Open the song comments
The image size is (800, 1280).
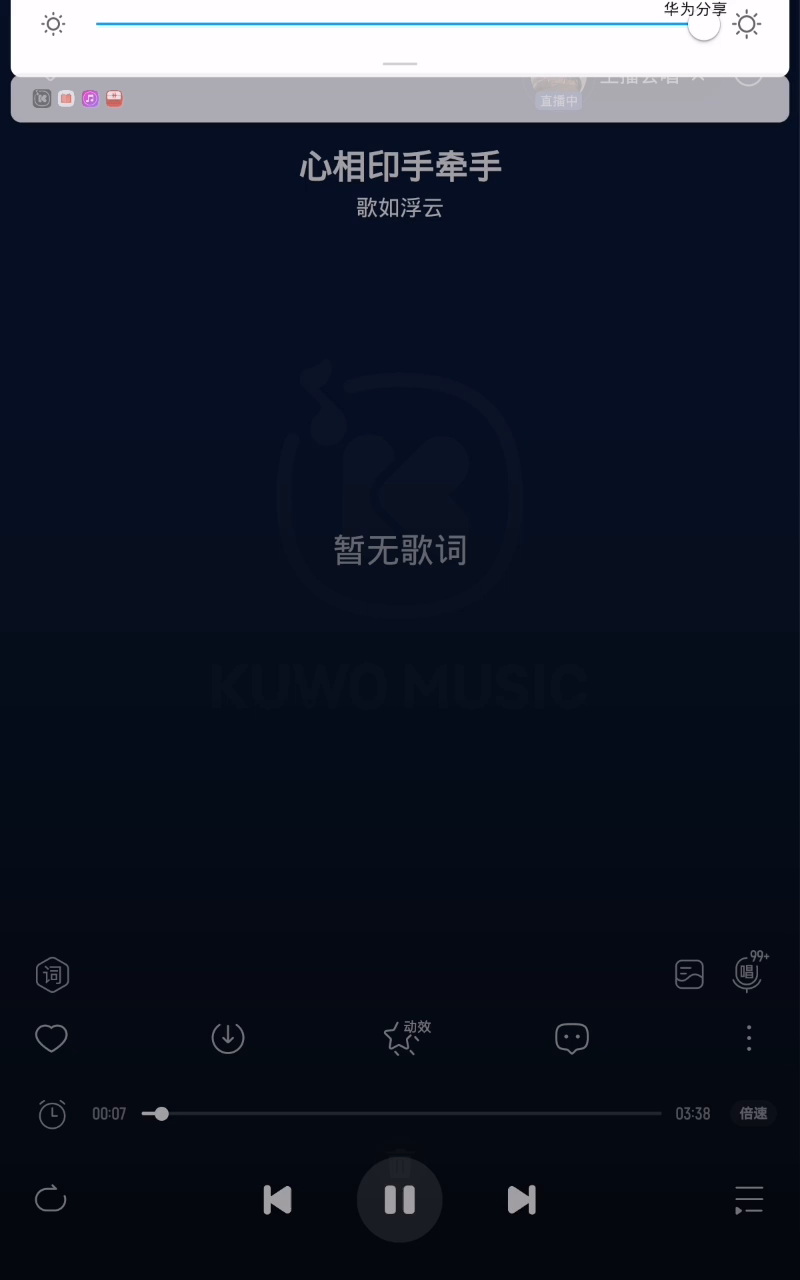pos(572,1038)
